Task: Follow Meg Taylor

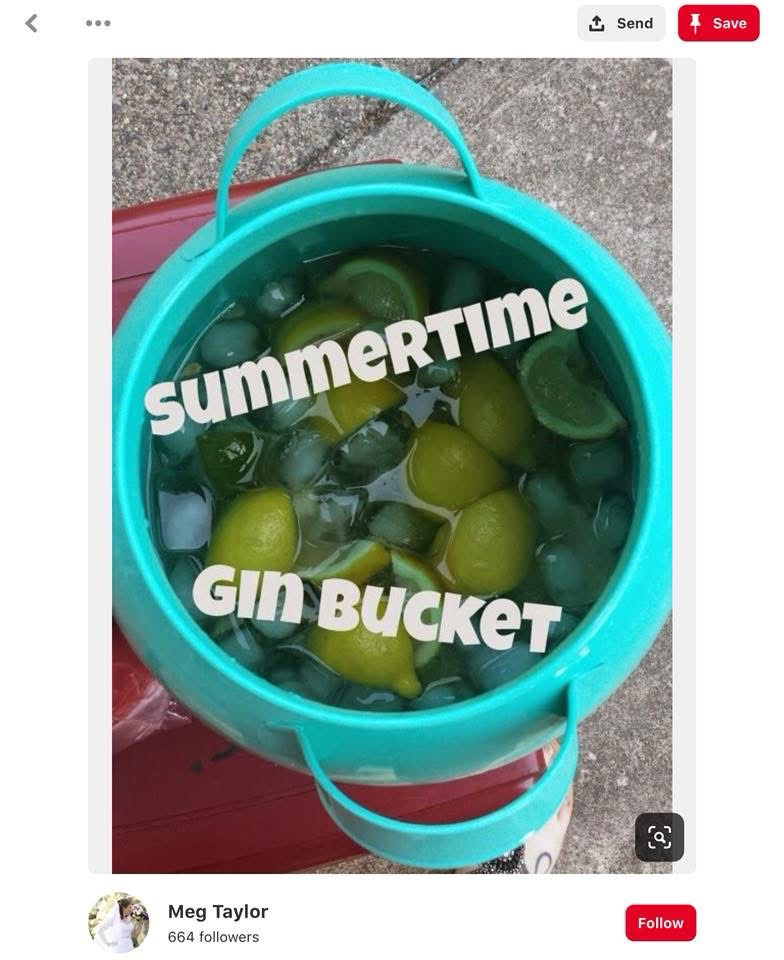Action: tap(660, 923)
